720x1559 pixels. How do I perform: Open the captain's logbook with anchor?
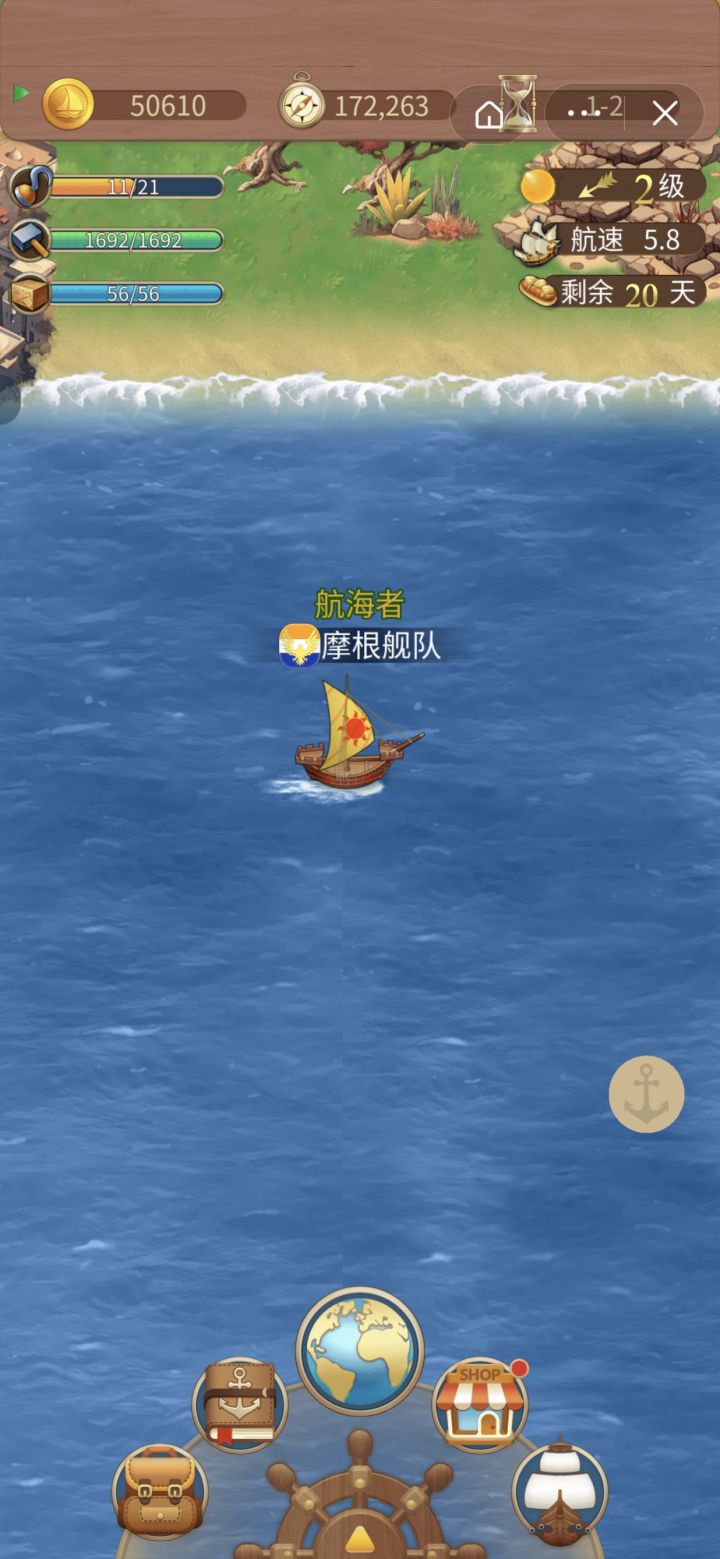240,1404
